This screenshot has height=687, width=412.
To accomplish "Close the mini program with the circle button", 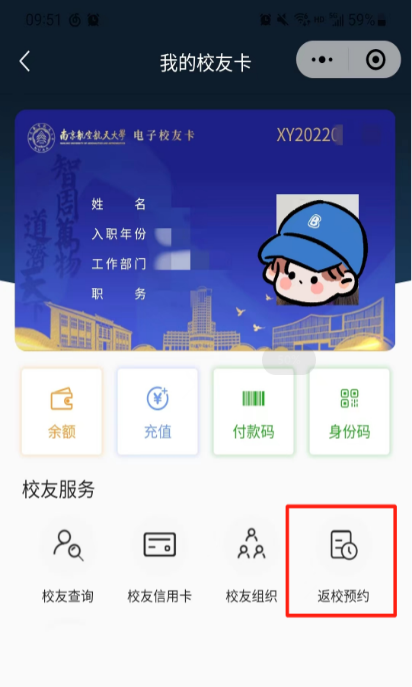I will pos(376,60).
